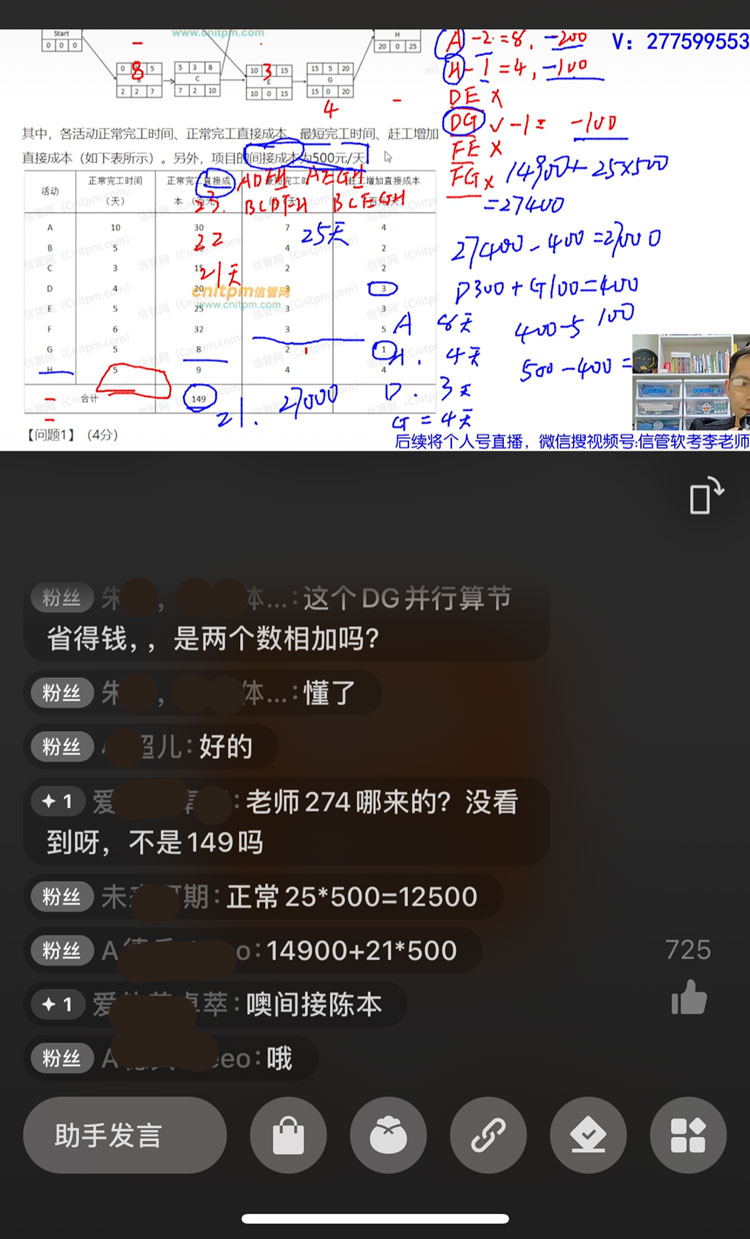750x1239 pixels.
Task: Tap the live video area
Action: 375,240
